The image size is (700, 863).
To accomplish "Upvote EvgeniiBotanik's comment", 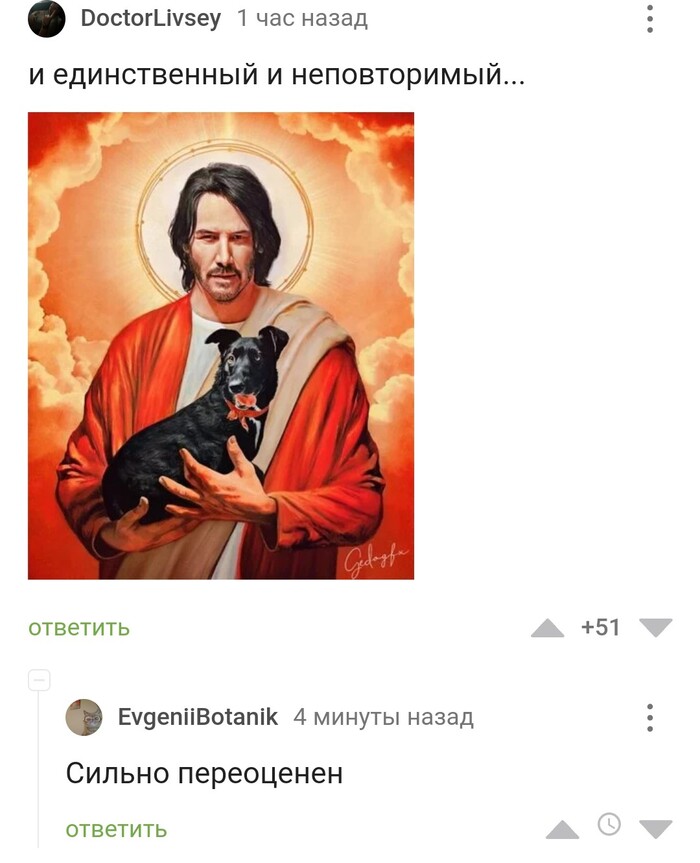I will coord(562,829).
